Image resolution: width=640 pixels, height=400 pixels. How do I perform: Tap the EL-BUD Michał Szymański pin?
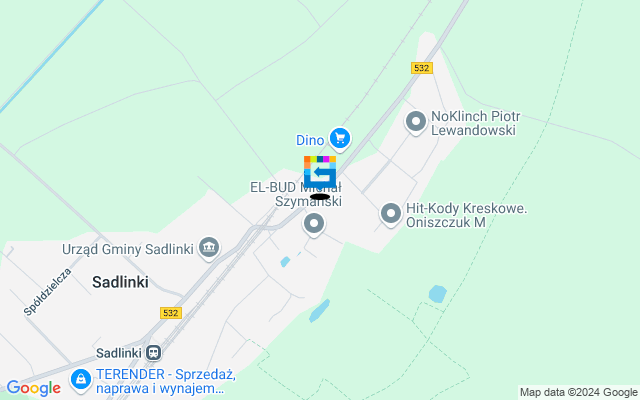(x=314, y=224)
